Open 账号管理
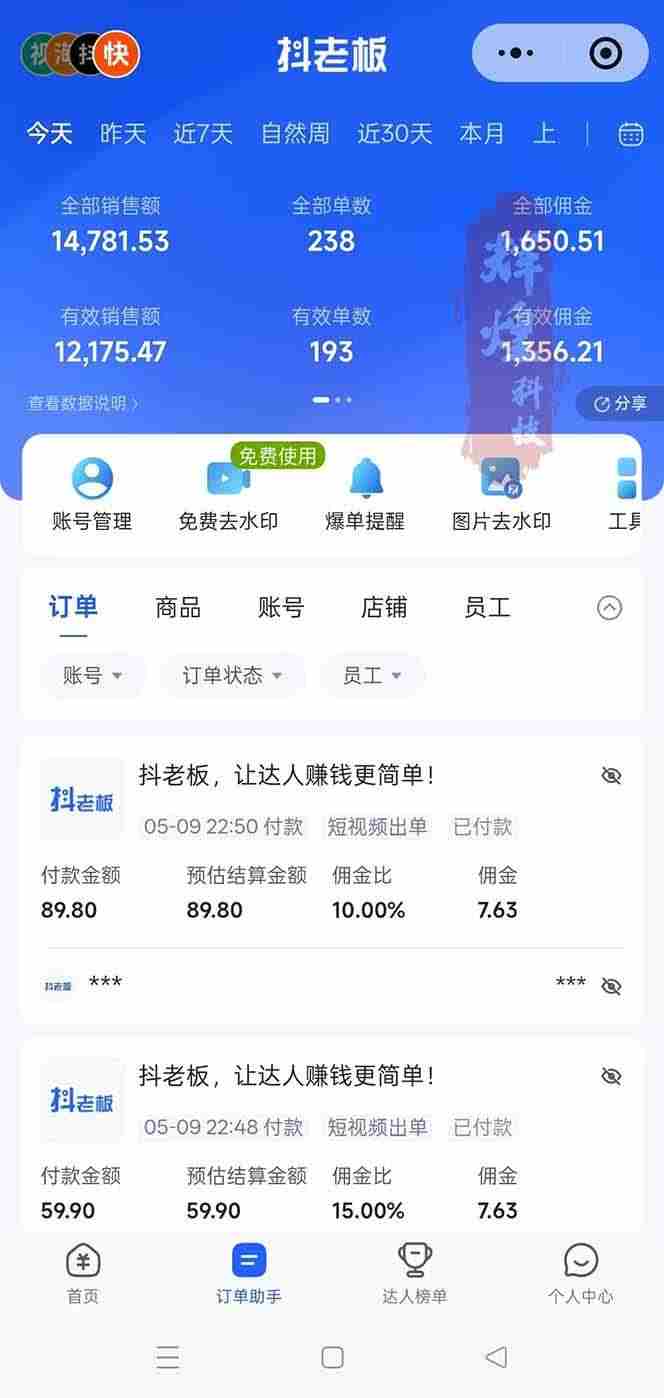Image resolution: width=664 pixels, height=1398 pixels. pyautogui.click(x=92, y=494)
